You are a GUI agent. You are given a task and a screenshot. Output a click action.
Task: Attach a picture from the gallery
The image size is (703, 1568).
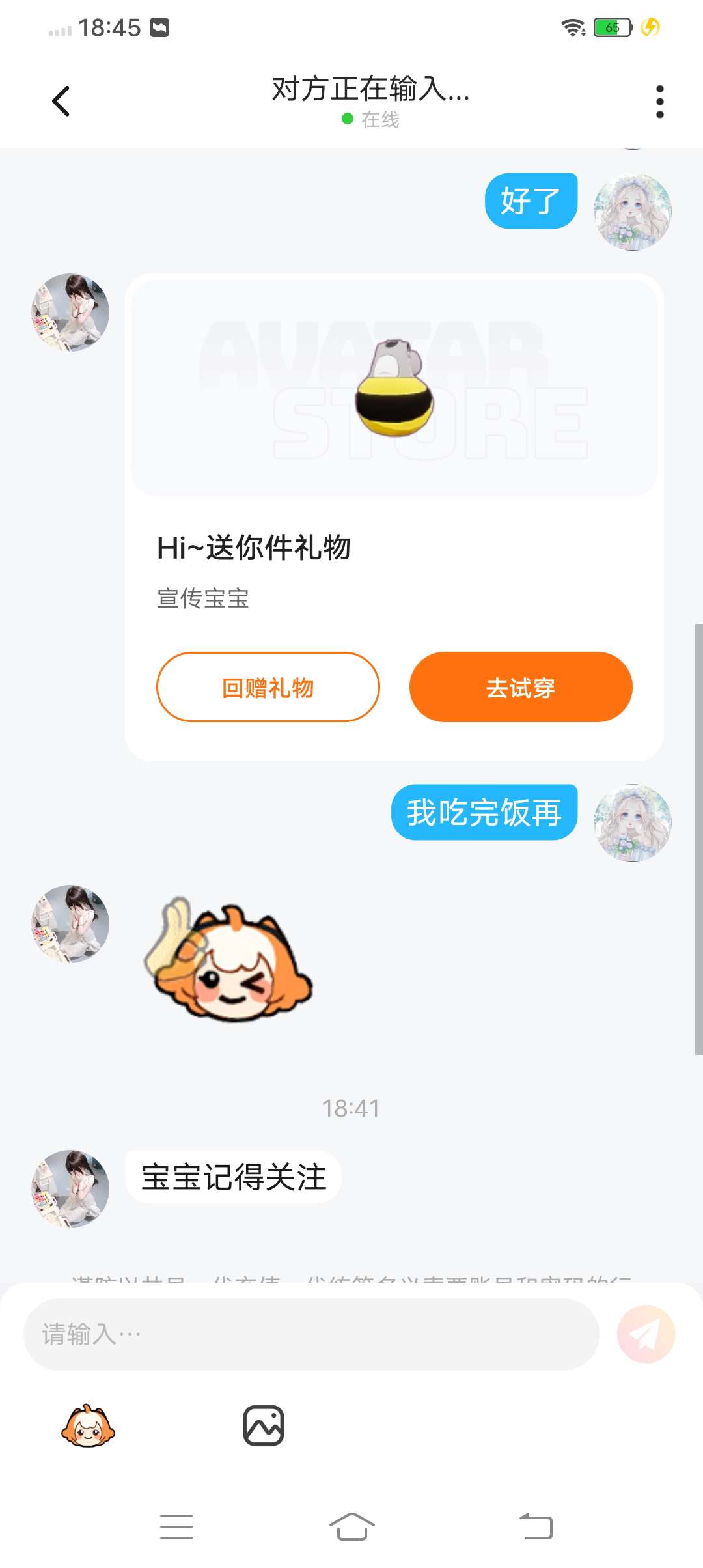264,1426
